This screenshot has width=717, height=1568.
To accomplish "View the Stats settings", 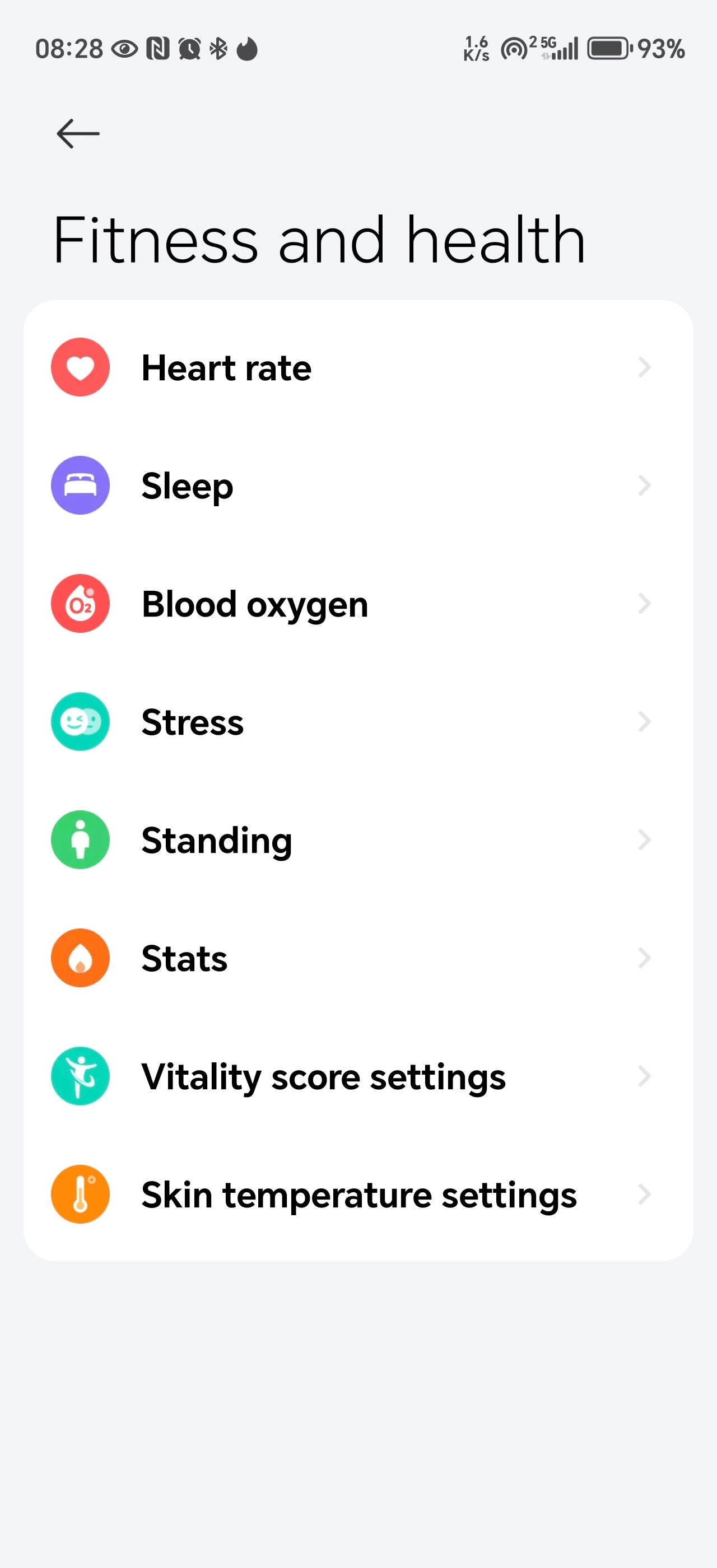I will [x=358, y=958].
